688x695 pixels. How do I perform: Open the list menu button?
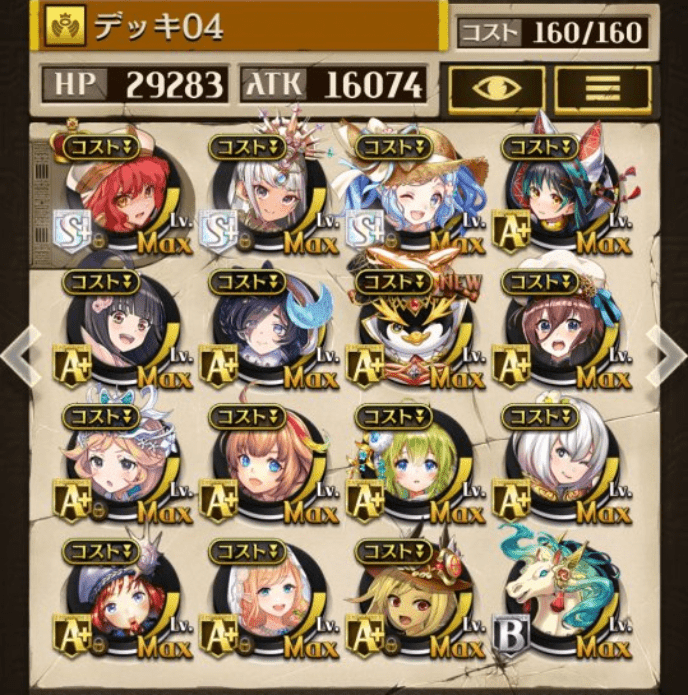pyautogui.click(x=603, y=88)
